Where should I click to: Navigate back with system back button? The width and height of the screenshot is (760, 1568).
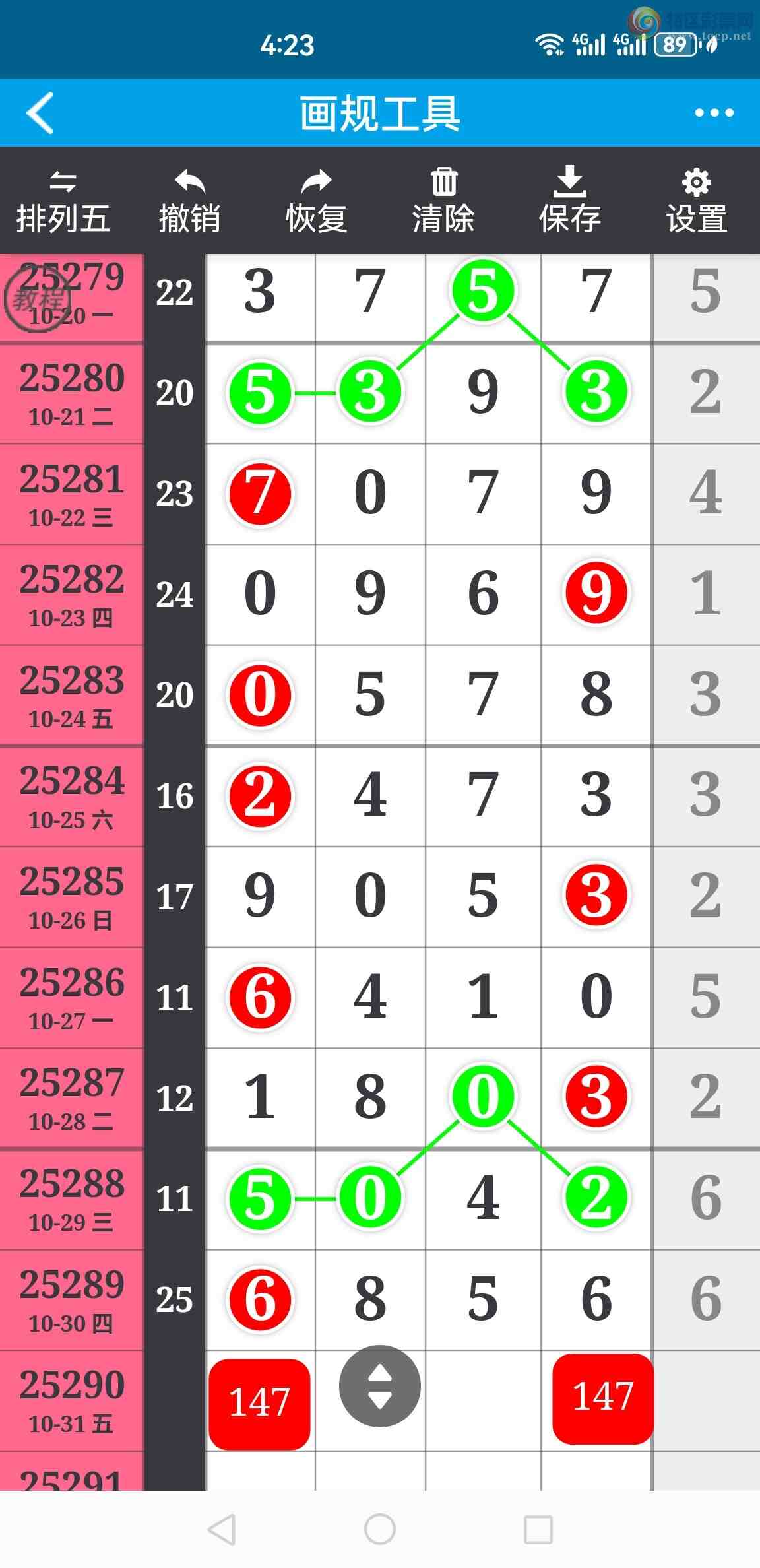coord(222,1529)
